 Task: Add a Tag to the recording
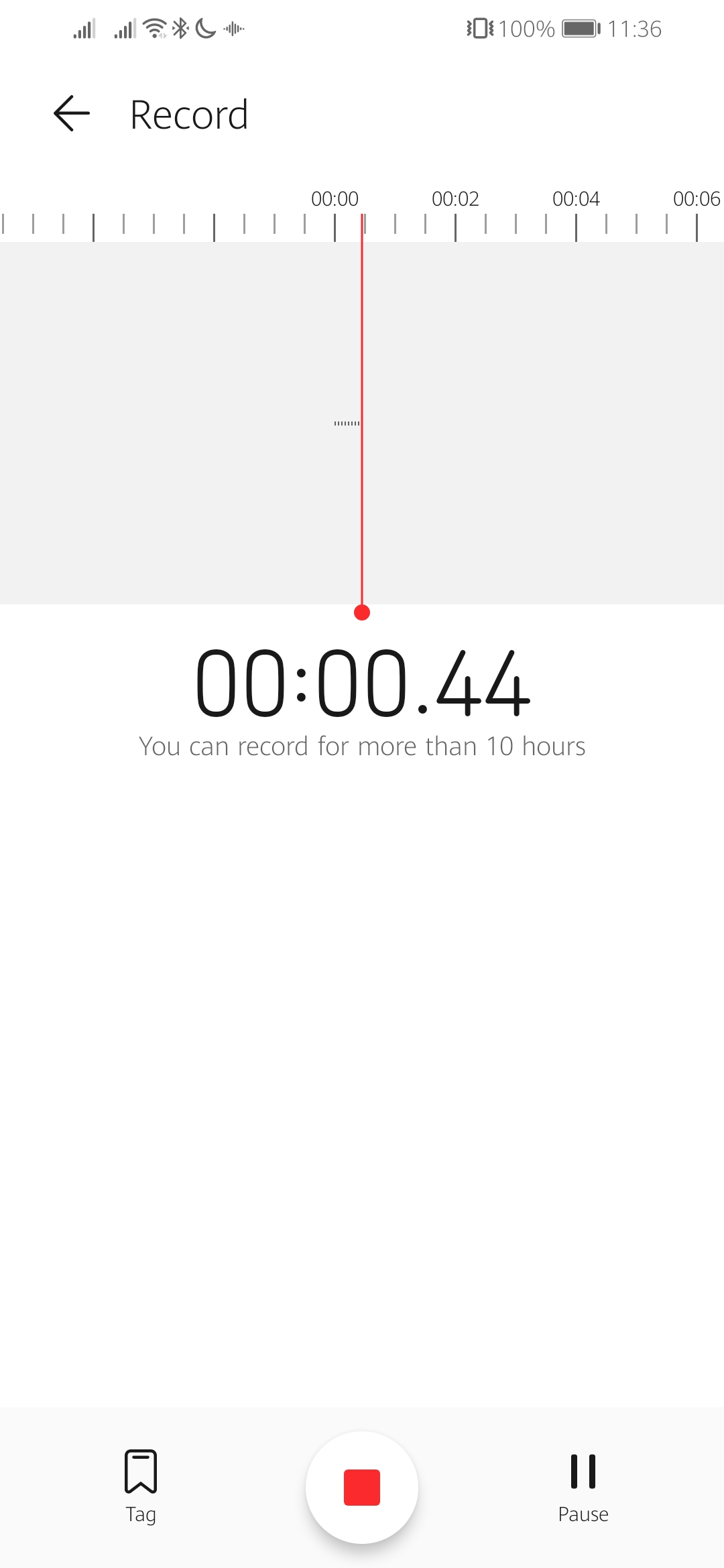[x=141, y=1483]
